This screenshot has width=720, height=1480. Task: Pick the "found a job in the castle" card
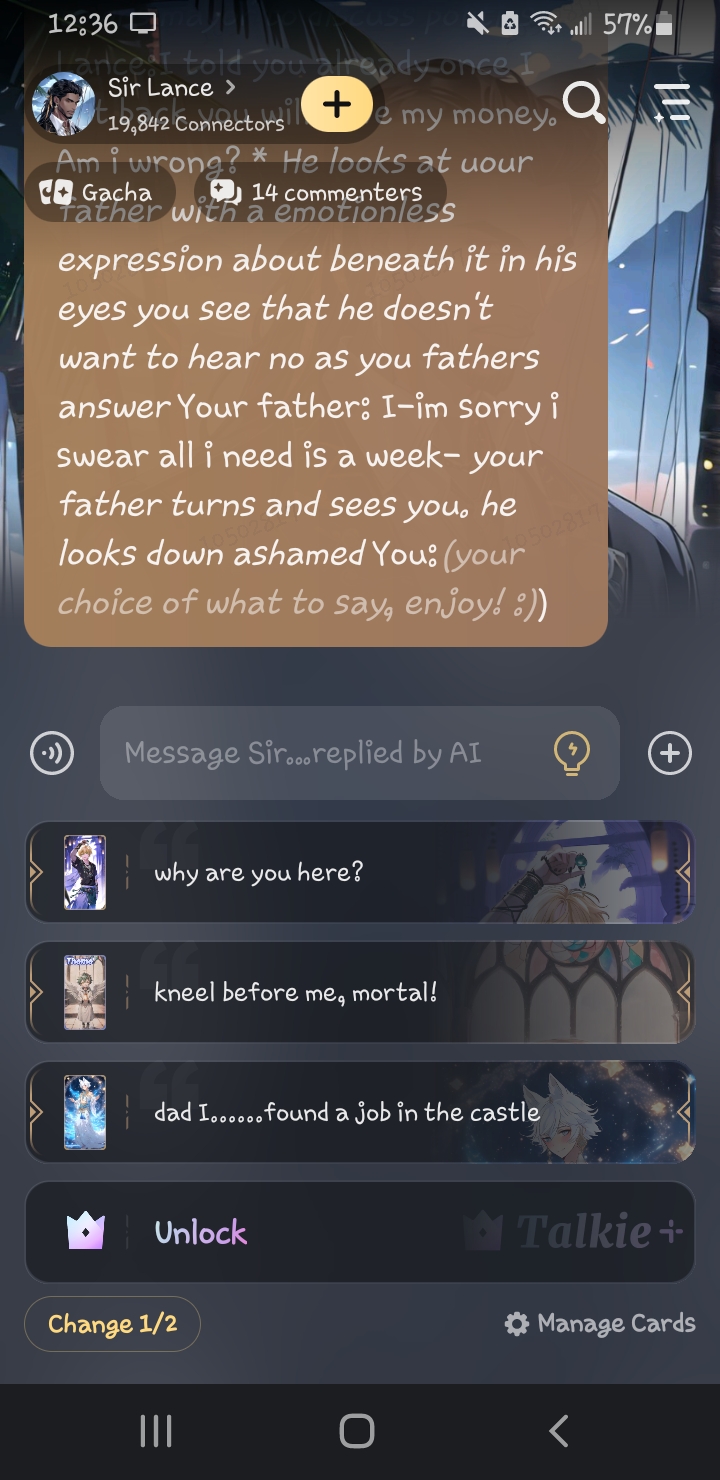360,1112
